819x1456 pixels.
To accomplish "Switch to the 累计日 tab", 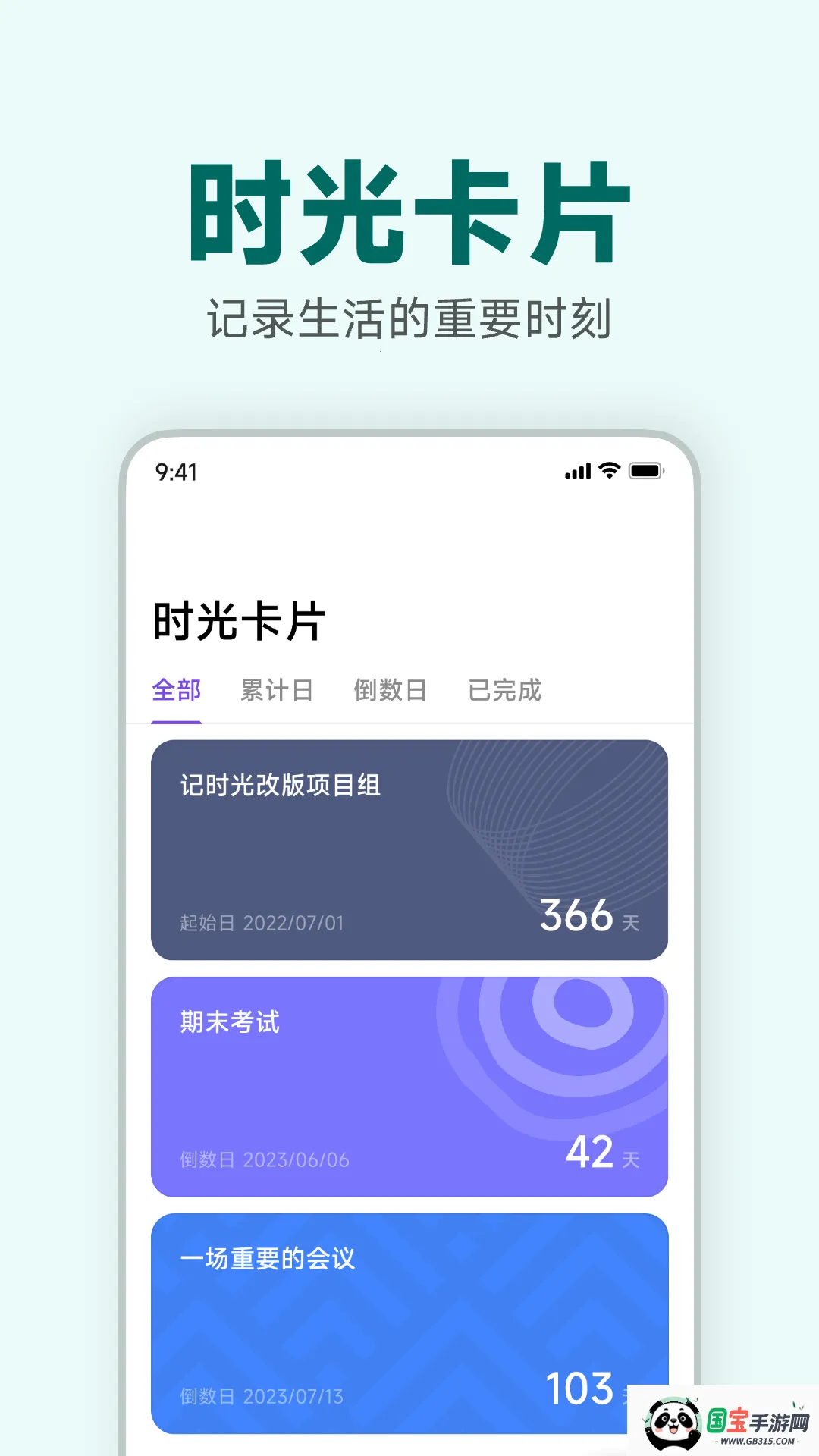I will [x=277, y=690].
